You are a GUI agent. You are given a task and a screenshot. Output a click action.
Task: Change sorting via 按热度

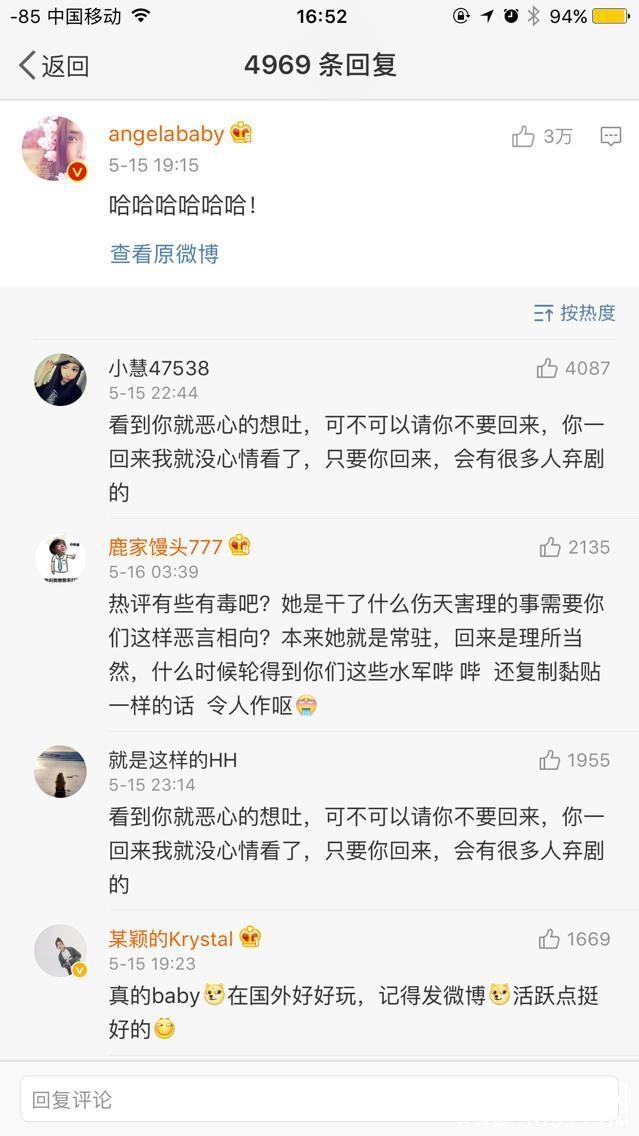pos(575,313)
